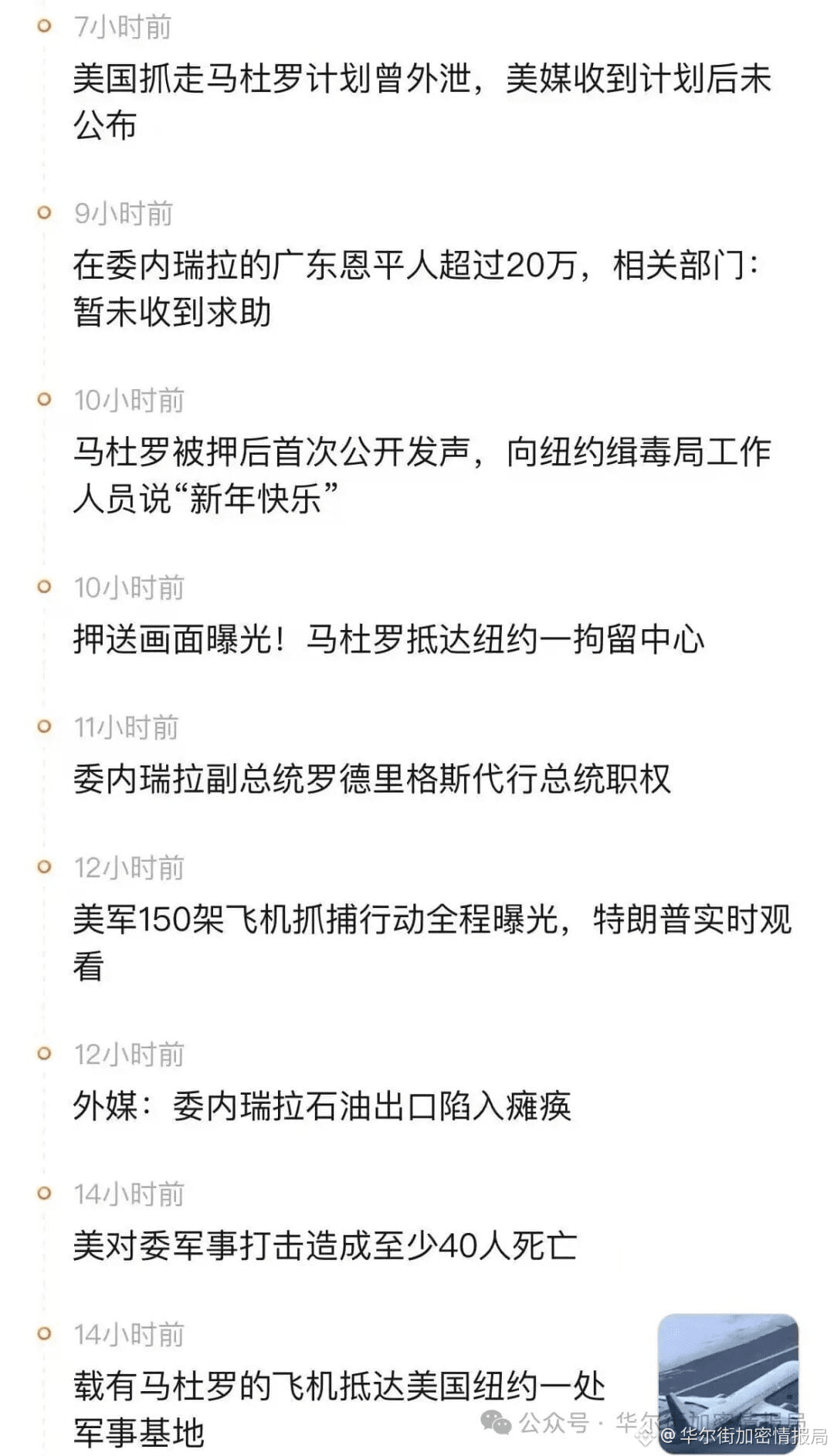Click the timeline dot beside the Maduro detention center news
The image size is (834, 1456).
click(42, 587)
